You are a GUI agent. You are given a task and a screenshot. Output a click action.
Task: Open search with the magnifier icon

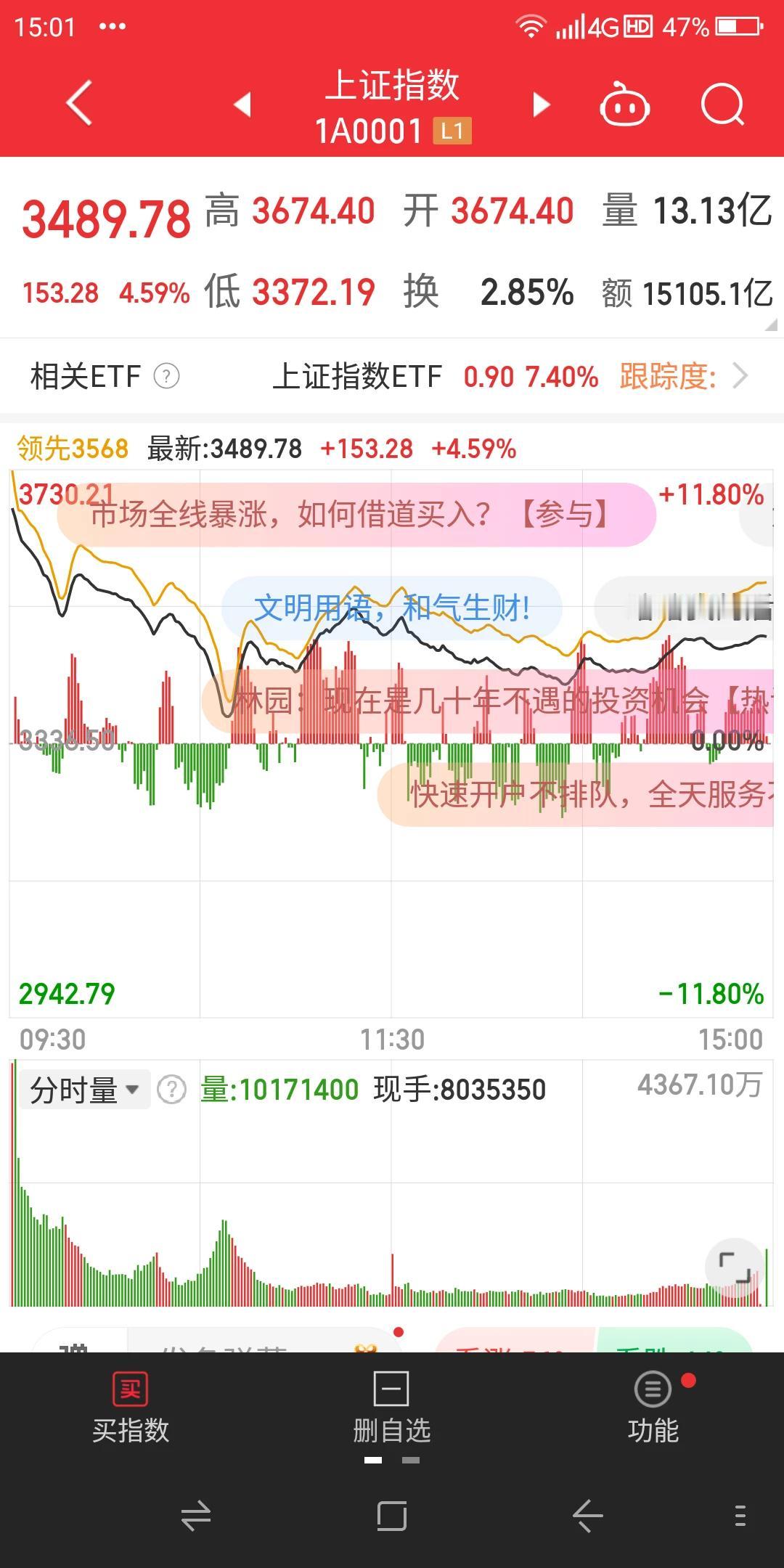722,105
